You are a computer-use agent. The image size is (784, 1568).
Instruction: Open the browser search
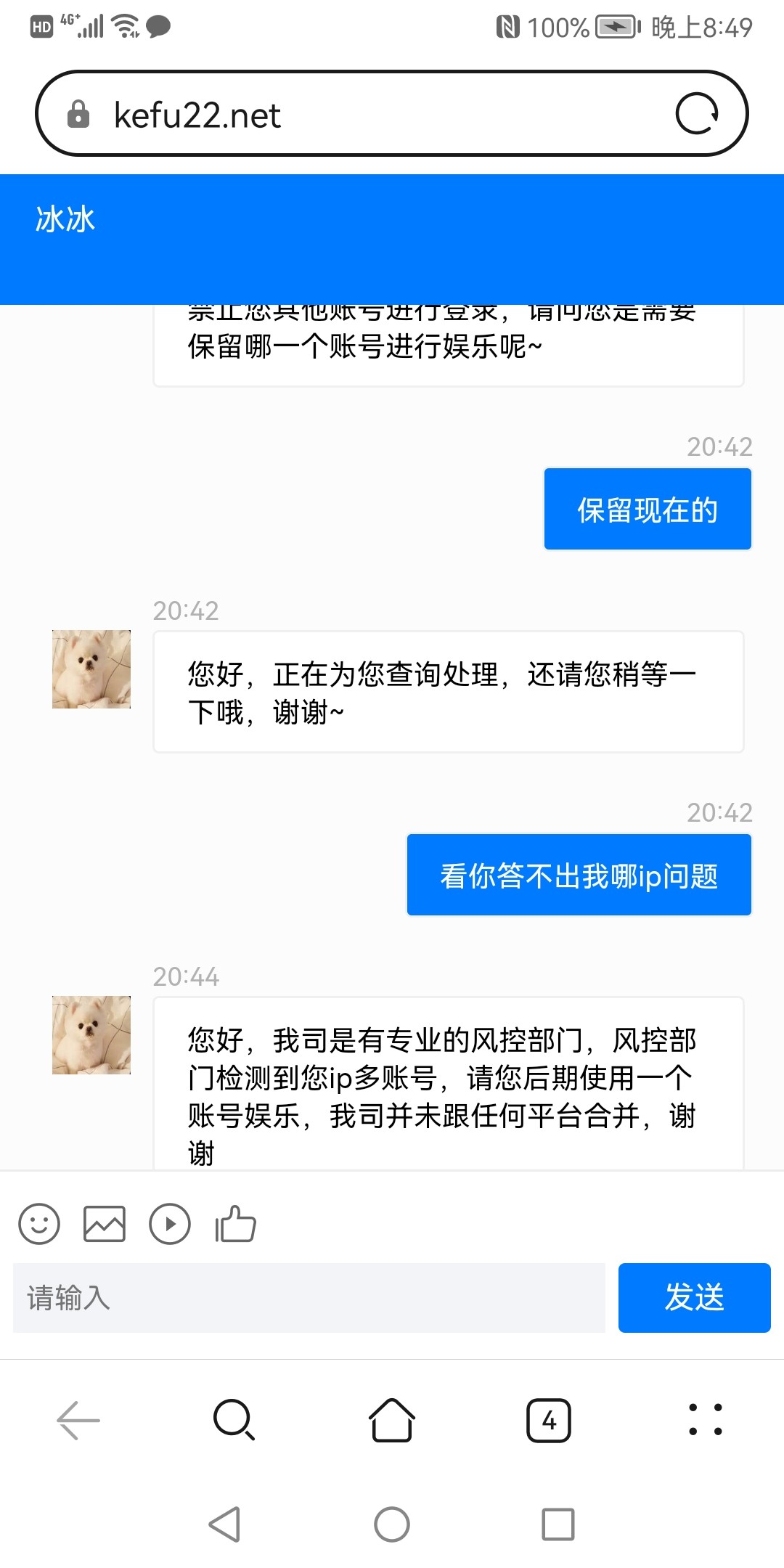pos(234,1419)
